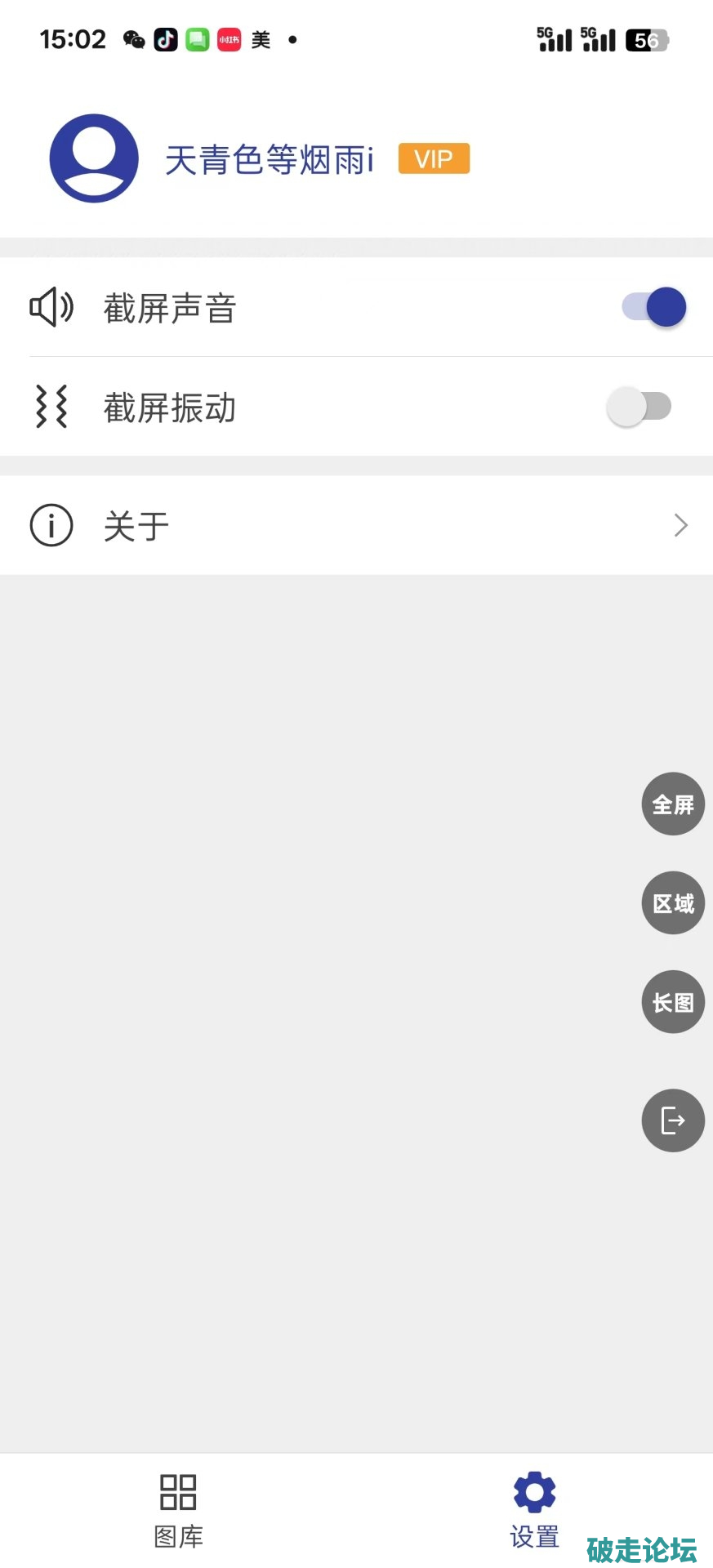
Task: Turn off the 截屏声音 switch
Action: [x=653, y=308]
